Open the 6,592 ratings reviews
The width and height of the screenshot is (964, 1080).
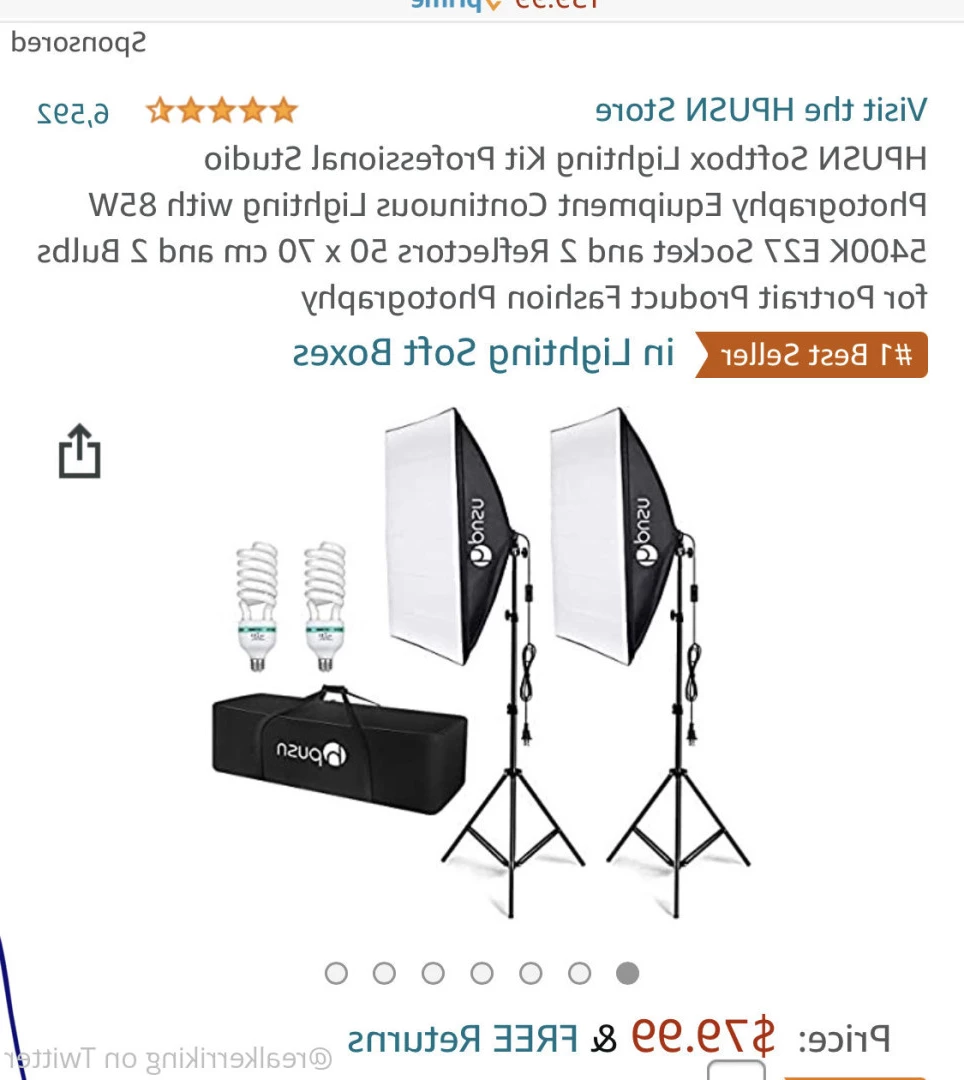[73, 112]
